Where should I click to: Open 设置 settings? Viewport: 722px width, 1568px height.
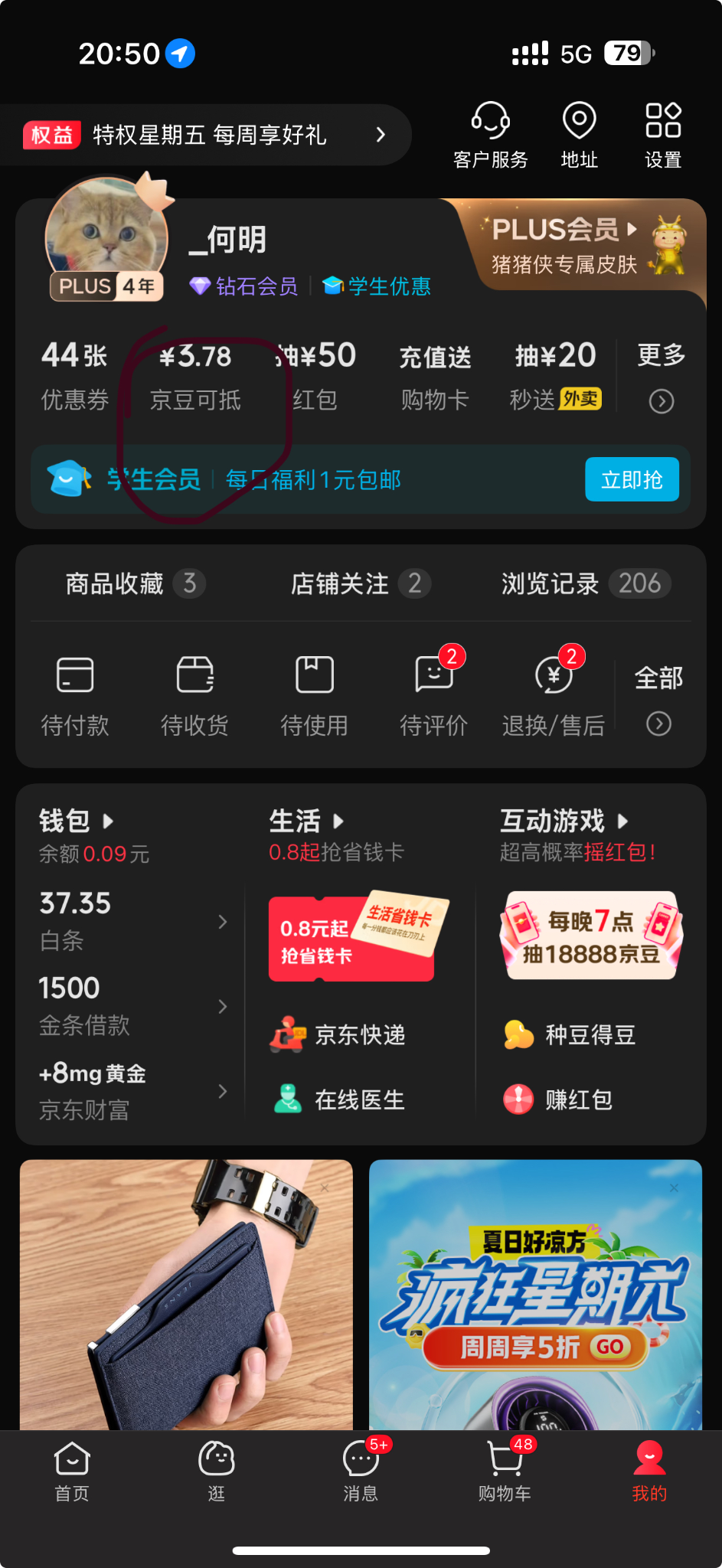662,134
